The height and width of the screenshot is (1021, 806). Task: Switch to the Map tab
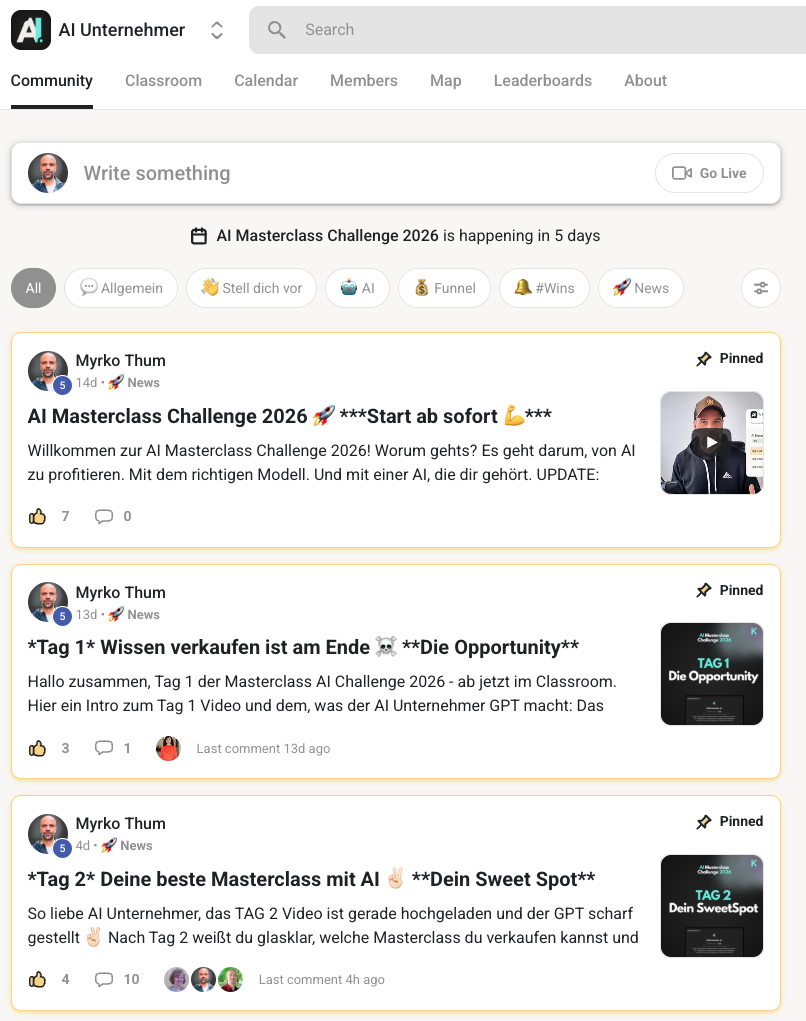[x=446, y=81]
